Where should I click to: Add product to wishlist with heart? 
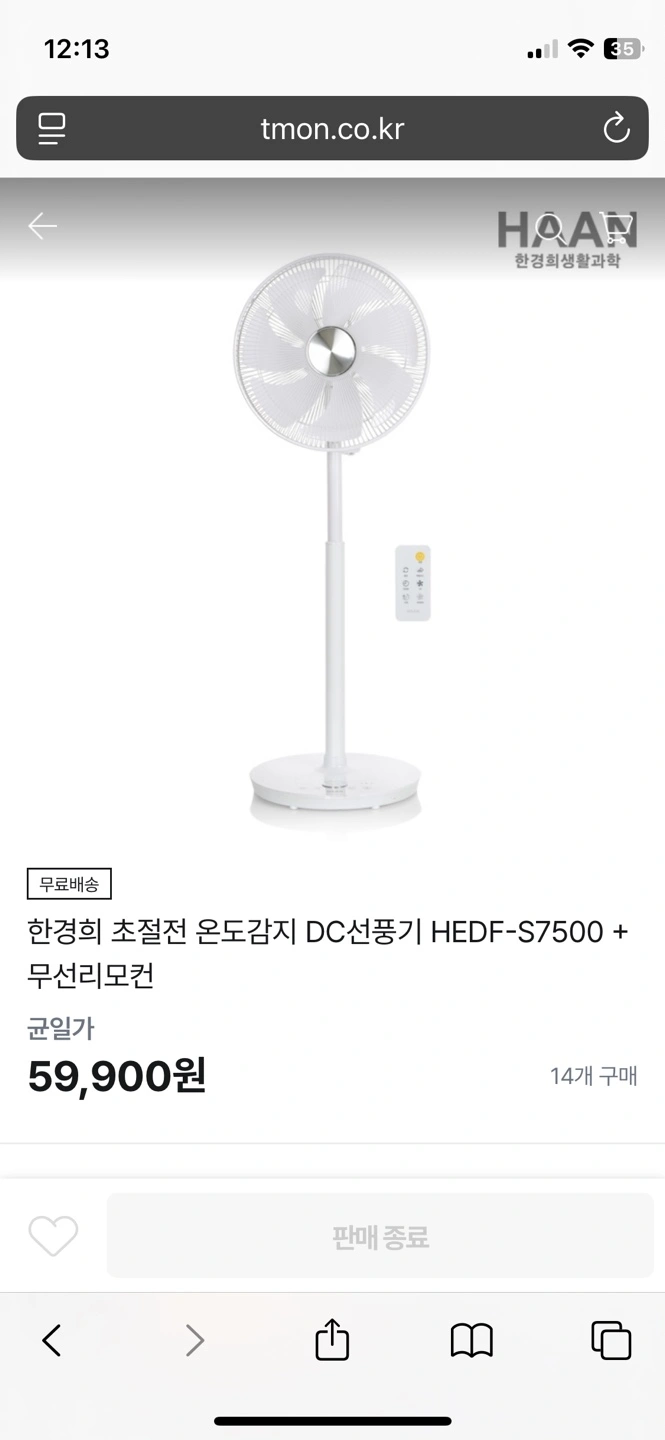(x=53, y=1236)
